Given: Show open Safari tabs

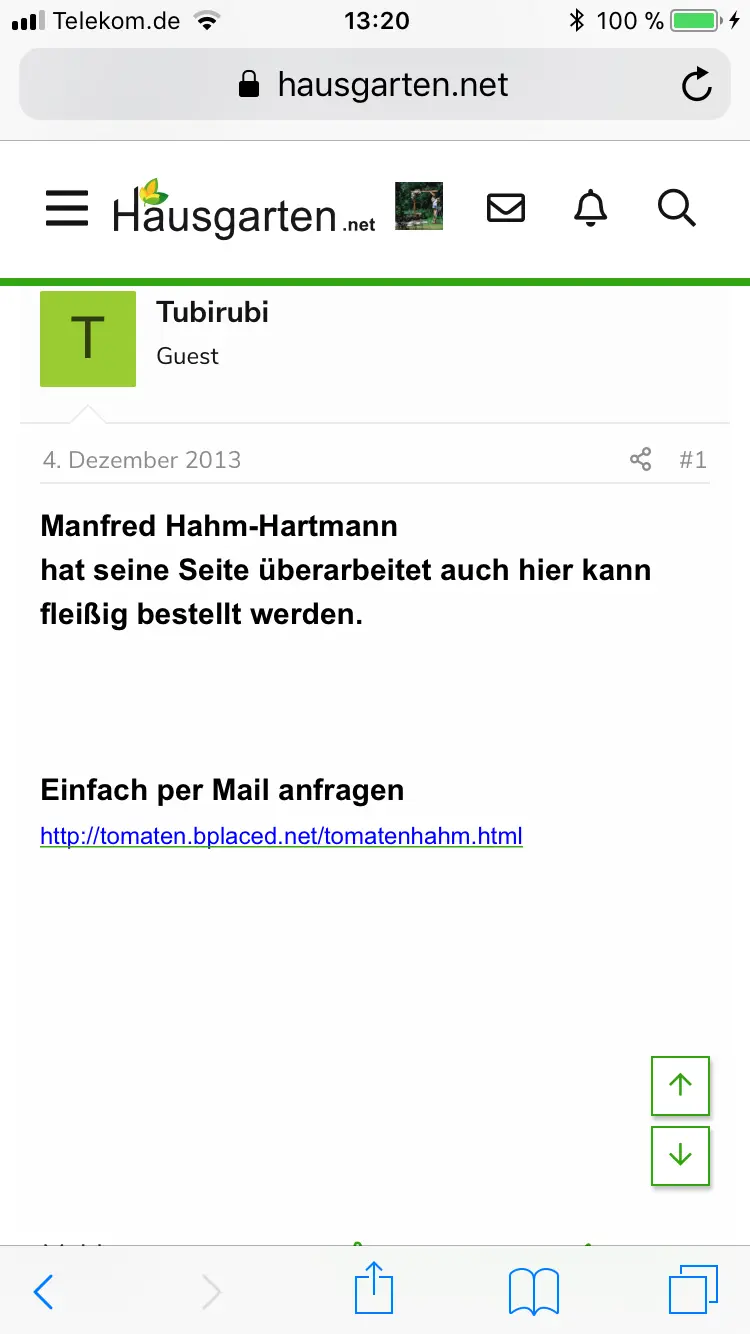Looking at the screenshot, I should pyautogui.click(x=693, y=1290).
